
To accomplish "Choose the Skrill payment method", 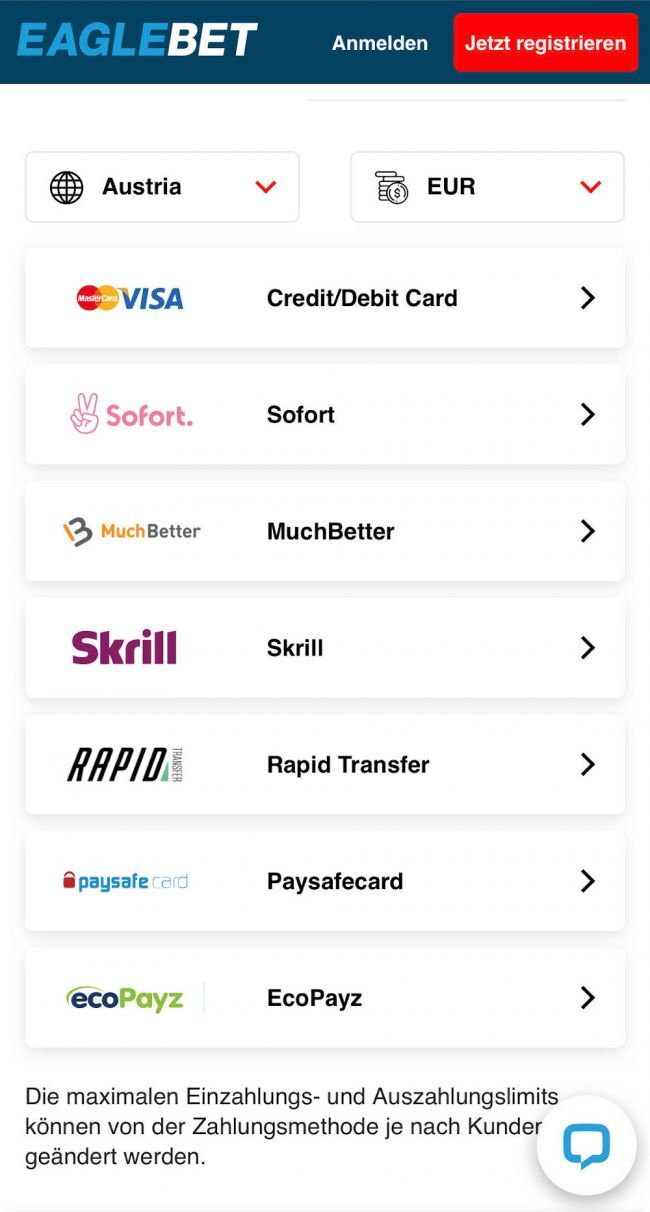I will (325, 648).
